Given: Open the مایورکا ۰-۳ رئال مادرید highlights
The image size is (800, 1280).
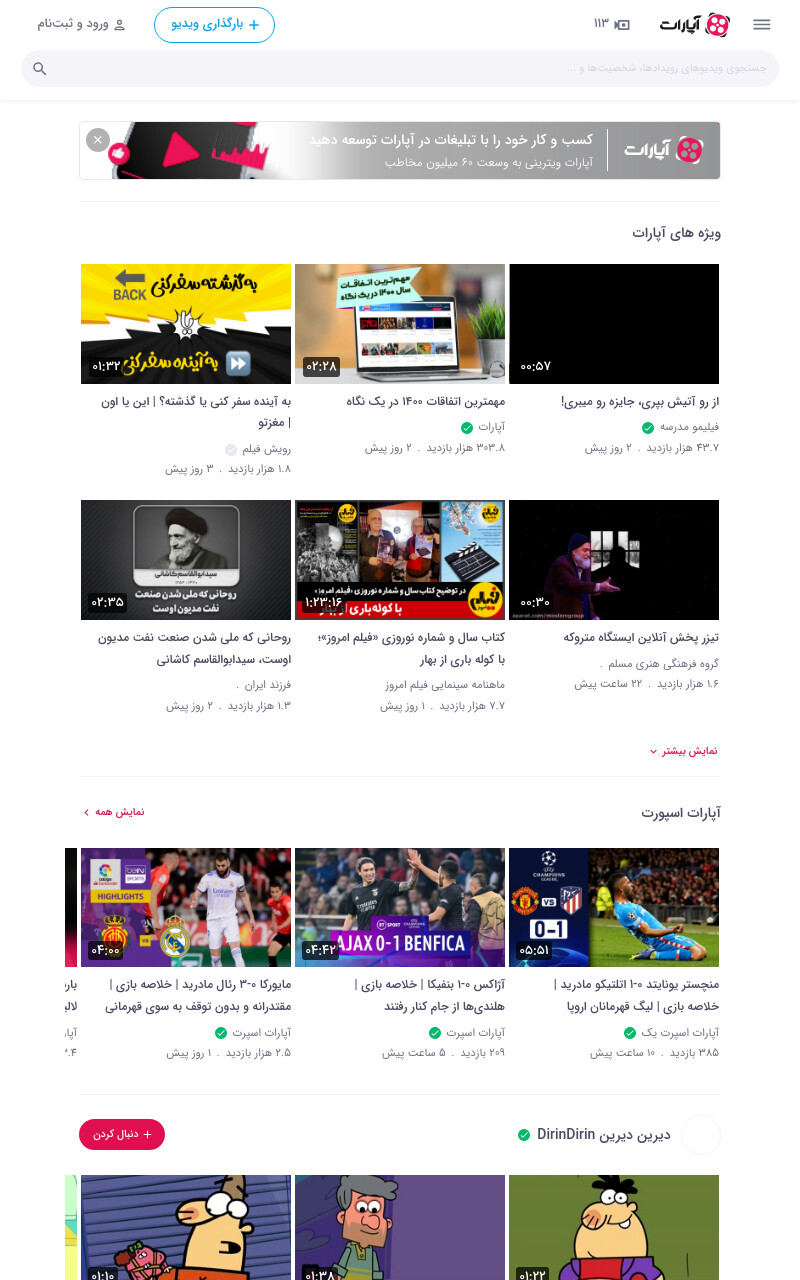Looking at the screenshot, I should tap(186, 907).
